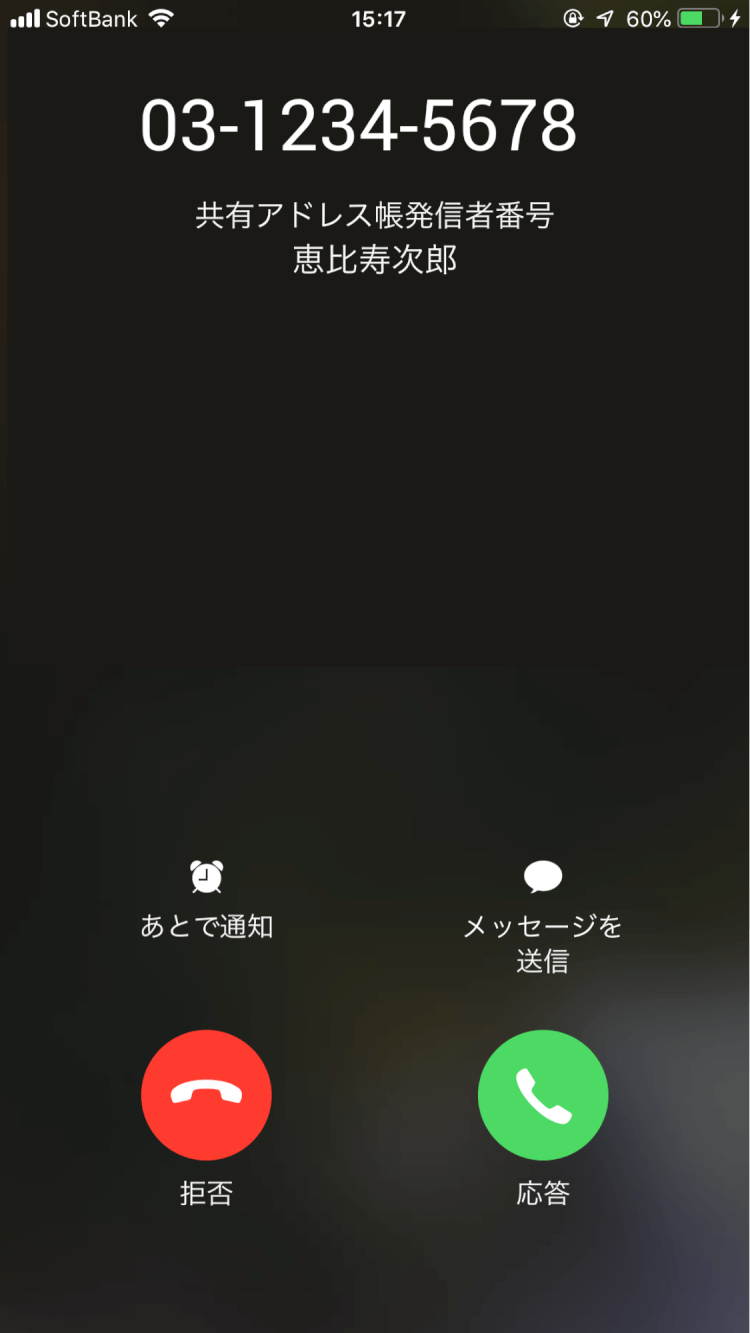Tap the alarm clock icon above あとで通知
The height and width of the screenshot is (1333, 750).
[x=206, y=874]
